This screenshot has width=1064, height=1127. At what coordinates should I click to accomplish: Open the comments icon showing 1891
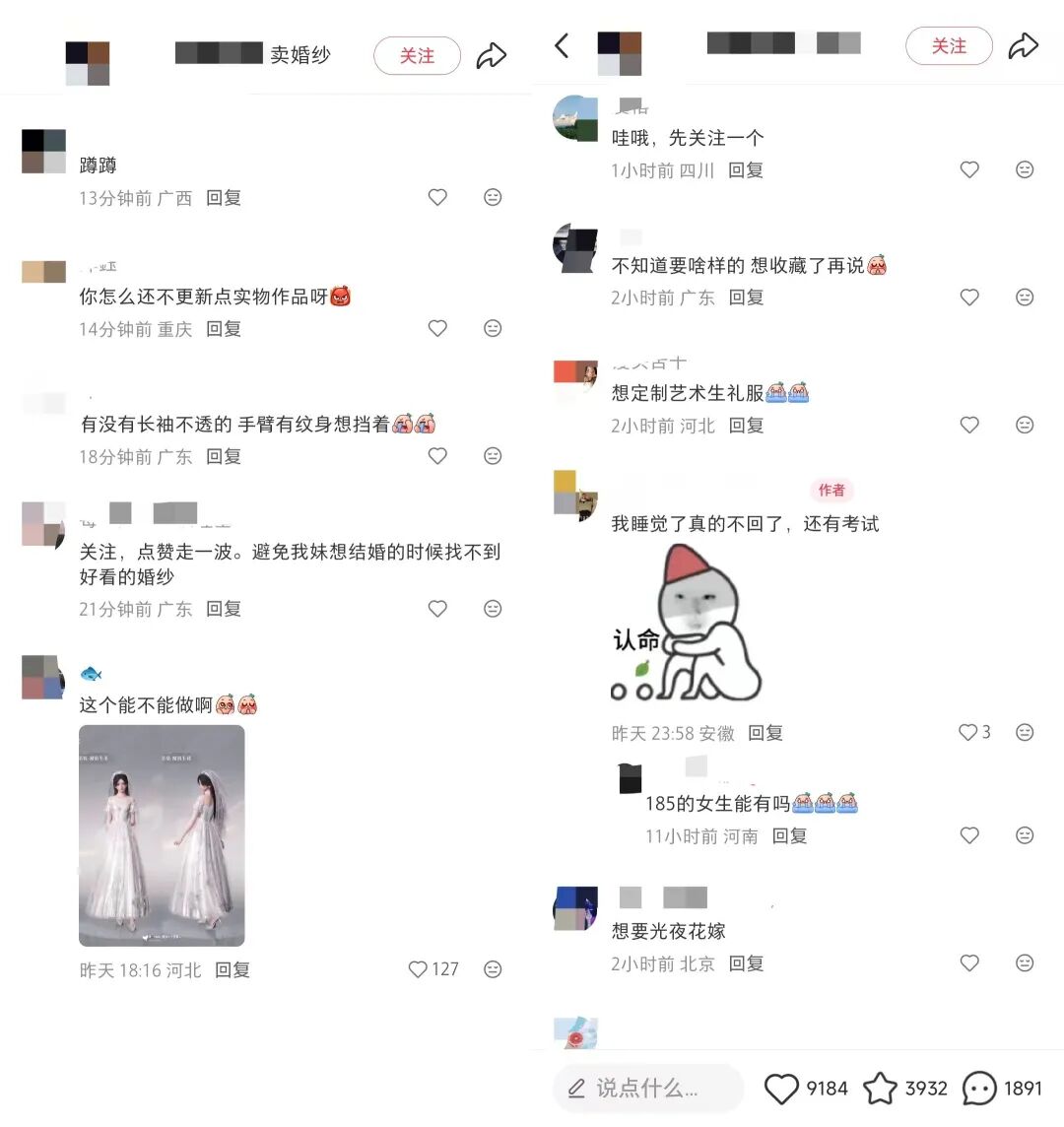[x=978, y=1089]
